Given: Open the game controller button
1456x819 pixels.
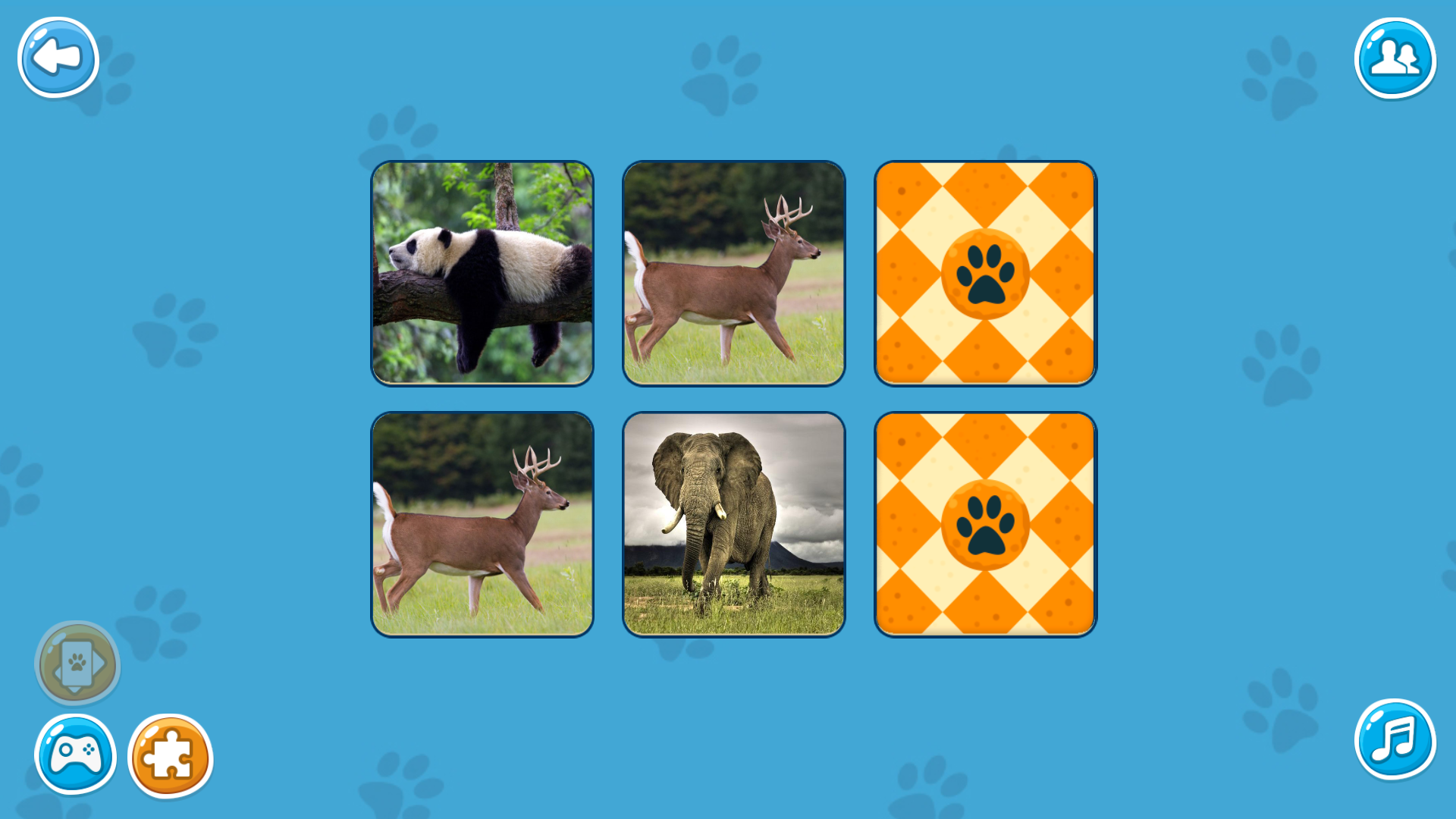Looking at the screenshot, I should pyautogui.click(x=75, y=755).
